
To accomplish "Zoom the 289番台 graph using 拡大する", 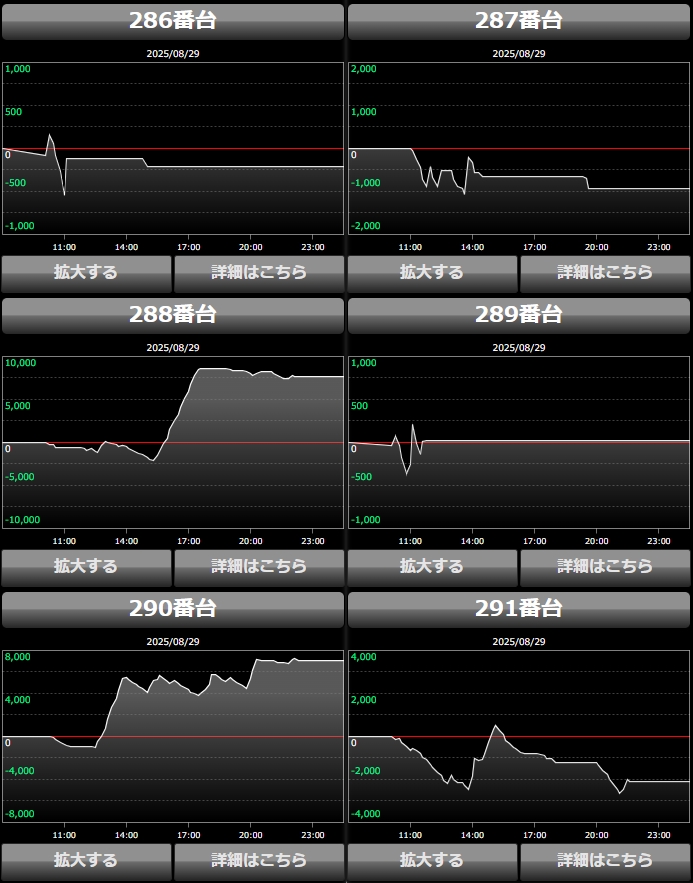I will tap(432, 566).
